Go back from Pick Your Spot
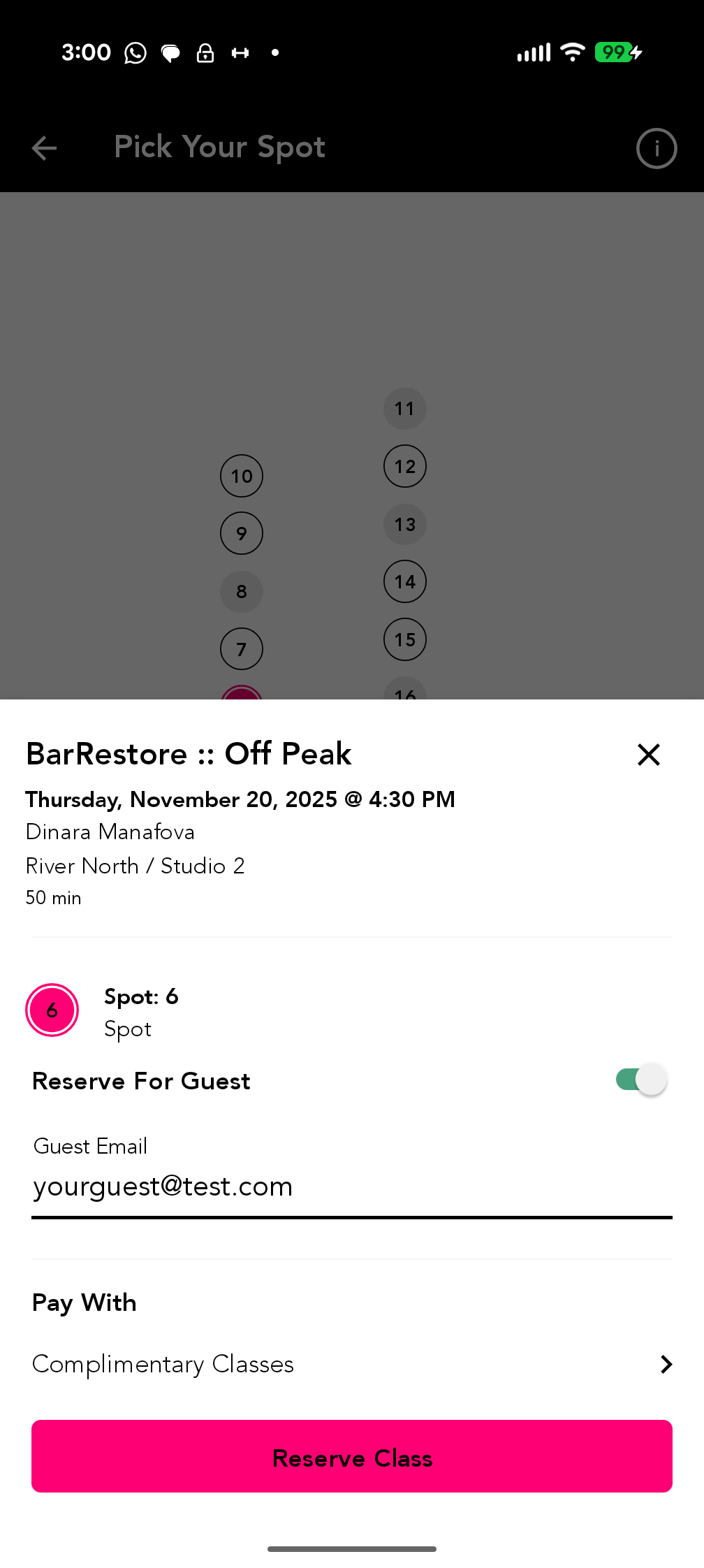The image size is (704, 1568). [45, 148]
